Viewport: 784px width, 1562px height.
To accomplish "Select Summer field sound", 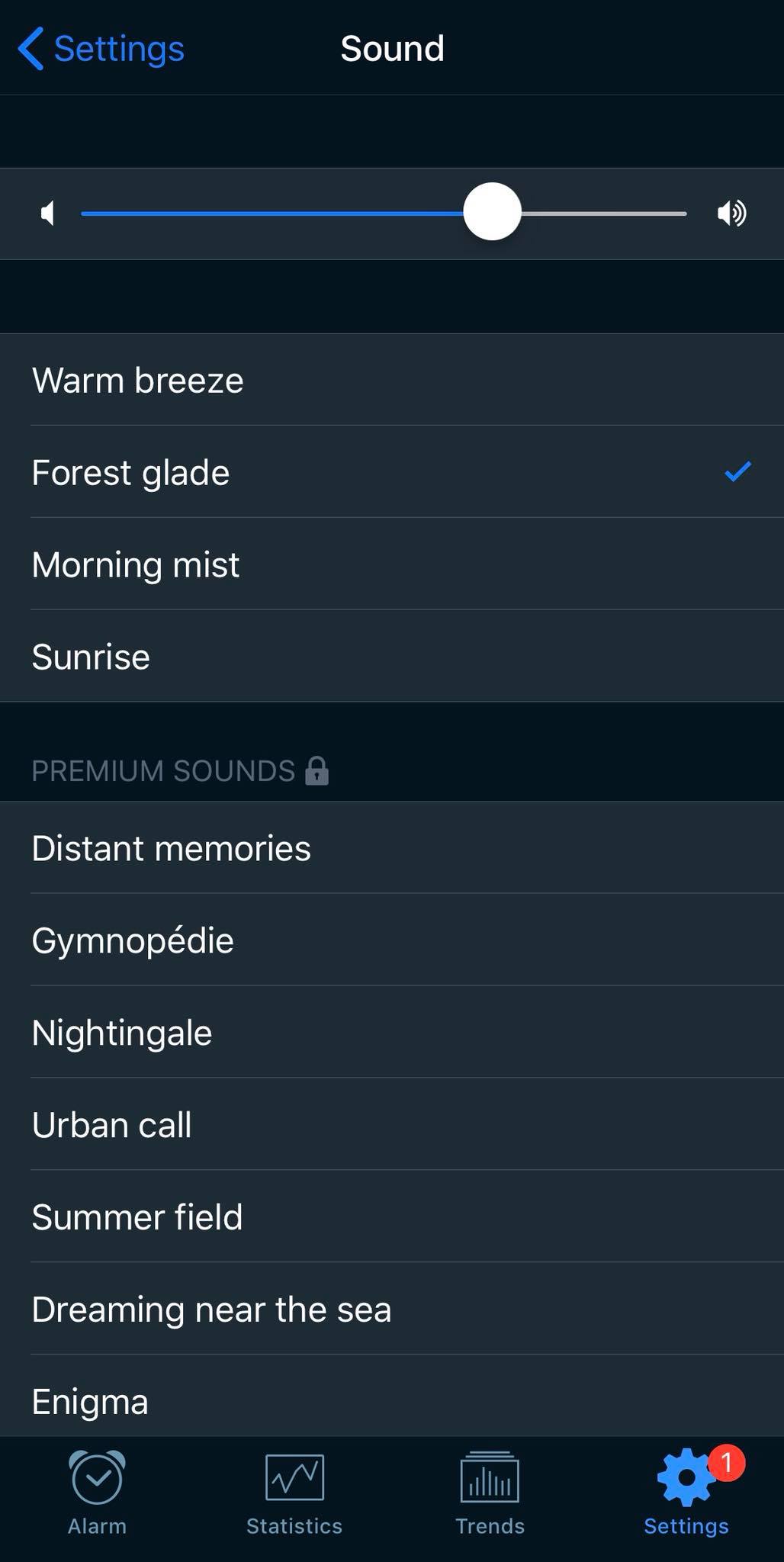I will point(392,1217).
